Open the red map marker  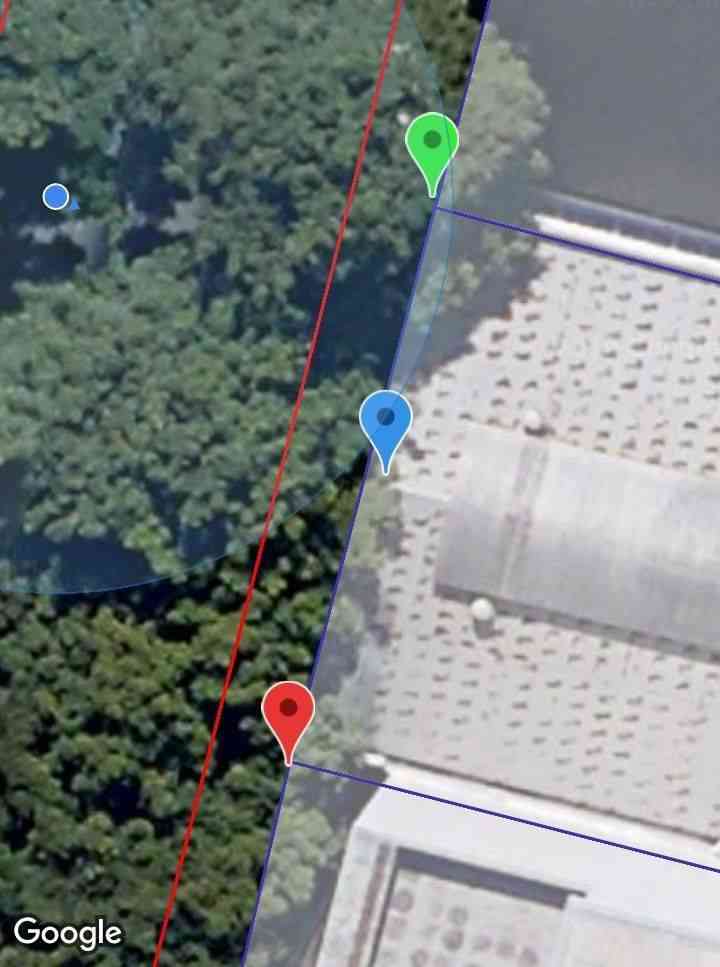pos(288,713)
